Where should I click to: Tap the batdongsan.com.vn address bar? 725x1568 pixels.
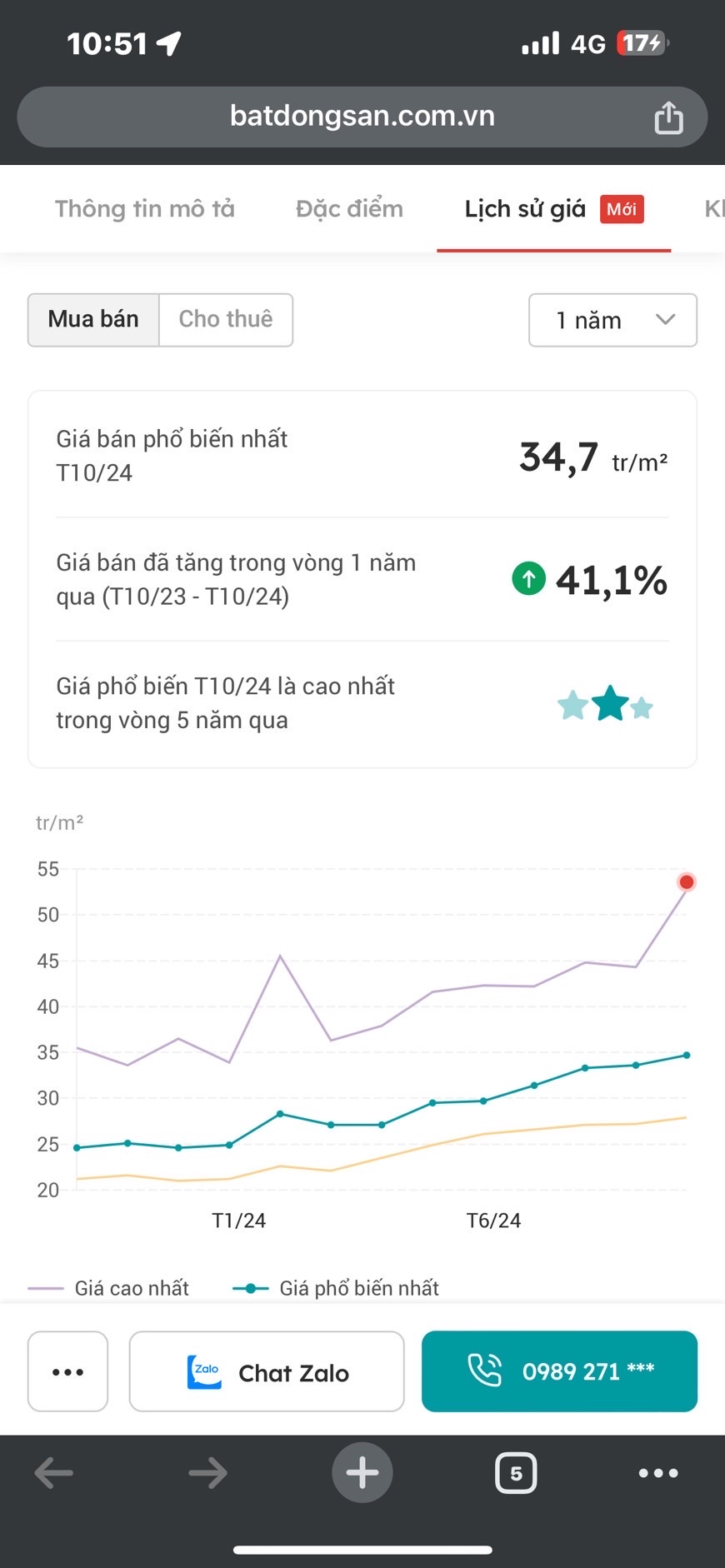pos(362,117)
